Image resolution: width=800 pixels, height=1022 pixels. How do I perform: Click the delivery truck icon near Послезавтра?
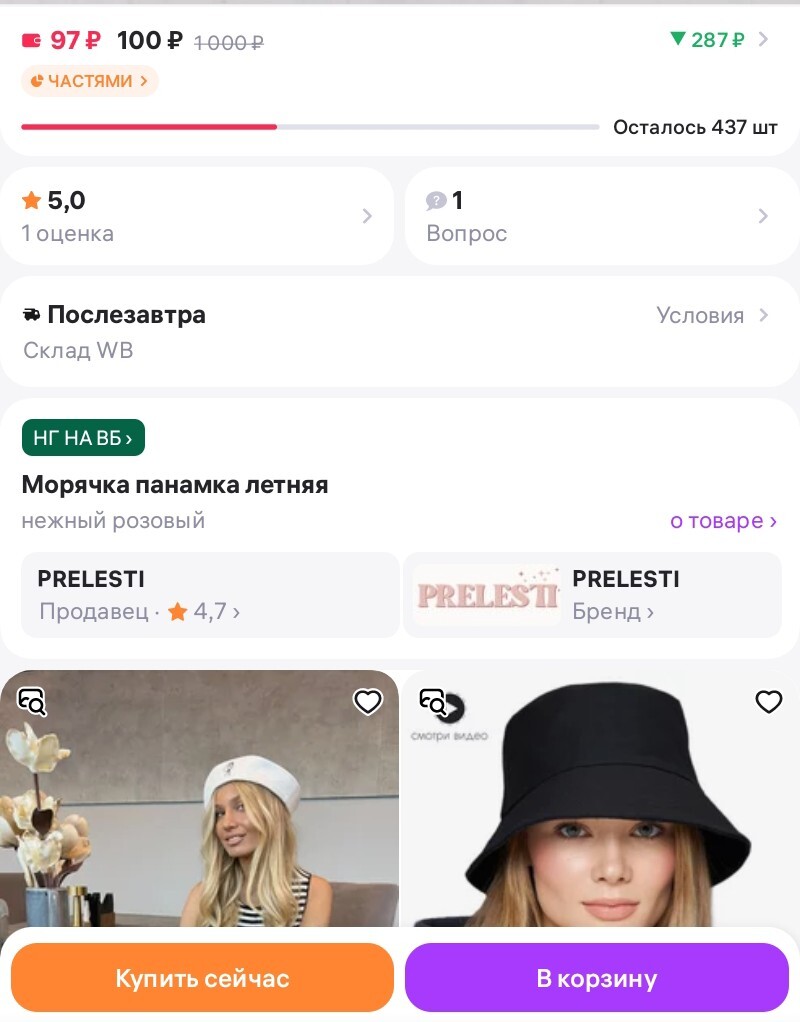[32, 314]
